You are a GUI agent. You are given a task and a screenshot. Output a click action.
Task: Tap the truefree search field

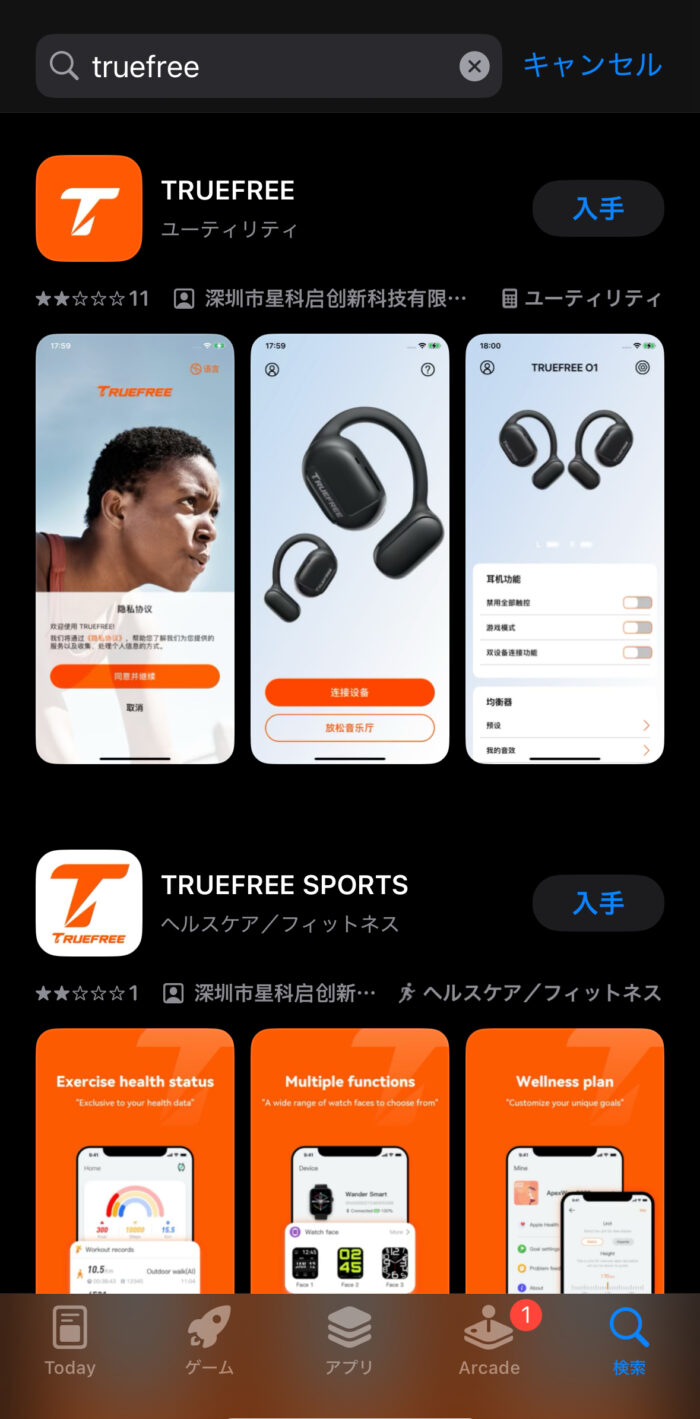(x=260, y=66)
